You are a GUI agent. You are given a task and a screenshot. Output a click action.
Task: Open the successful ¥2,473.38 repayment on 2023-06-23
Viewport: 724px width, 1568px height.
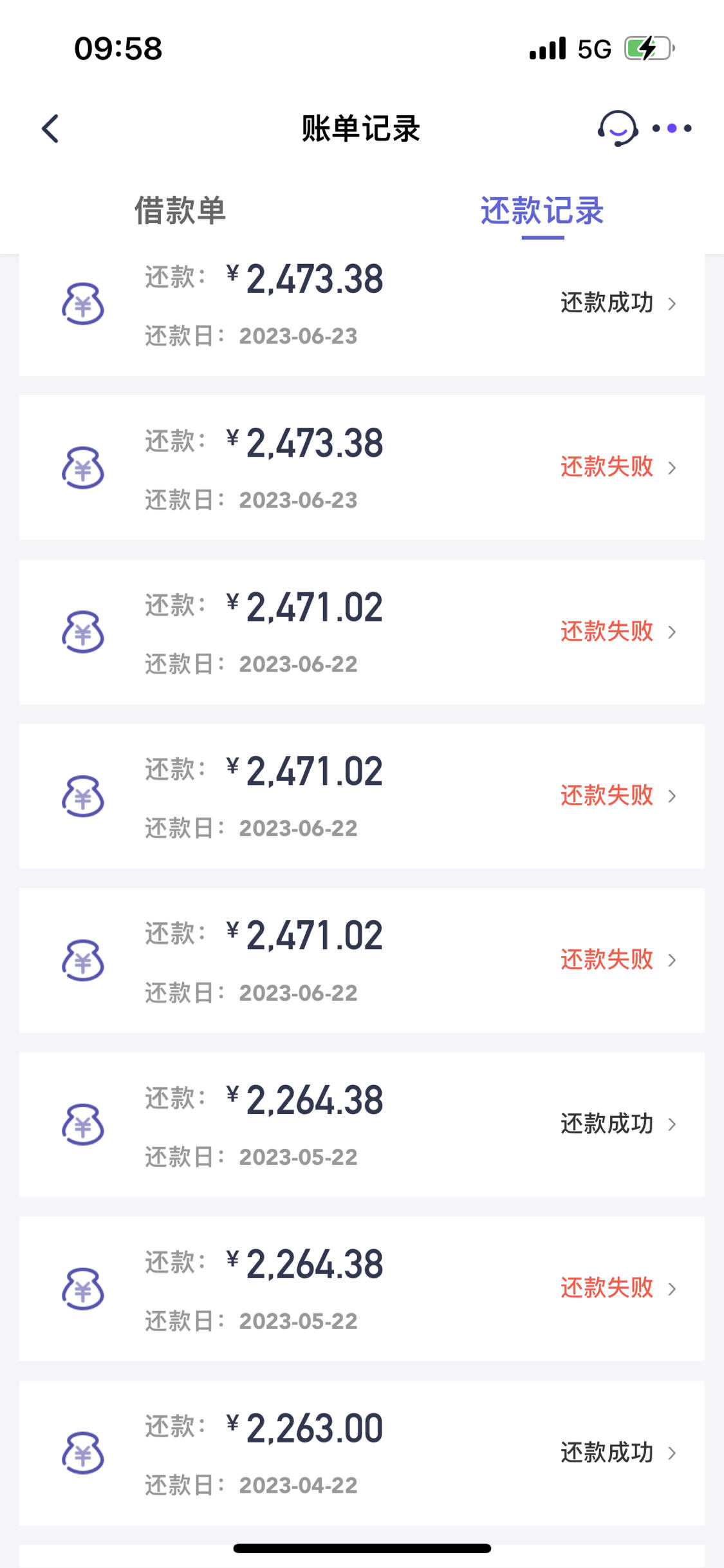(362, 314)
